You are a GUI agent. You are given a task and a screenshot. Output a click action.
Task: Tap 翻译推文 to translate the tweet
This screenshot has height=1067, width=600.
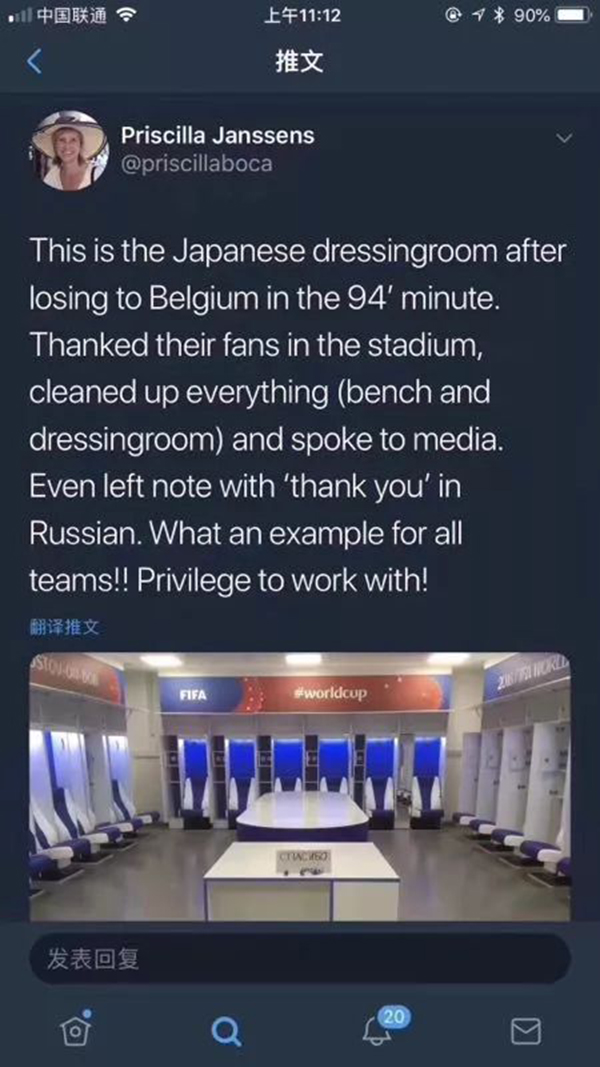(64, 627)
